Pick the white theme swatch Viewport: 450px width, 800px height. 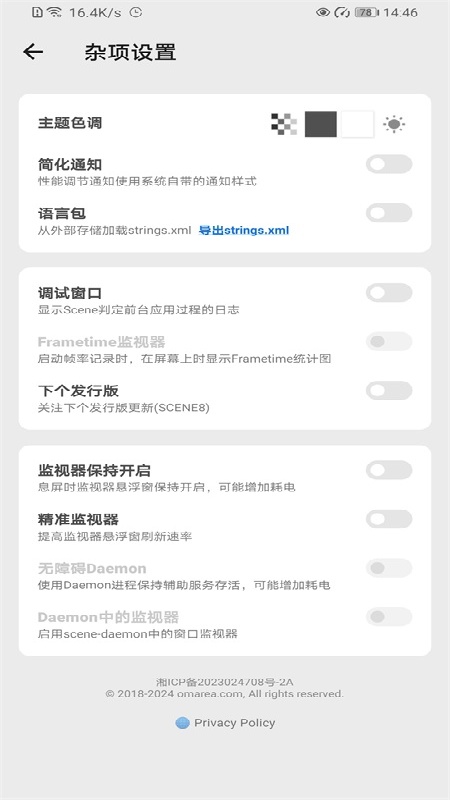point(358,124)
